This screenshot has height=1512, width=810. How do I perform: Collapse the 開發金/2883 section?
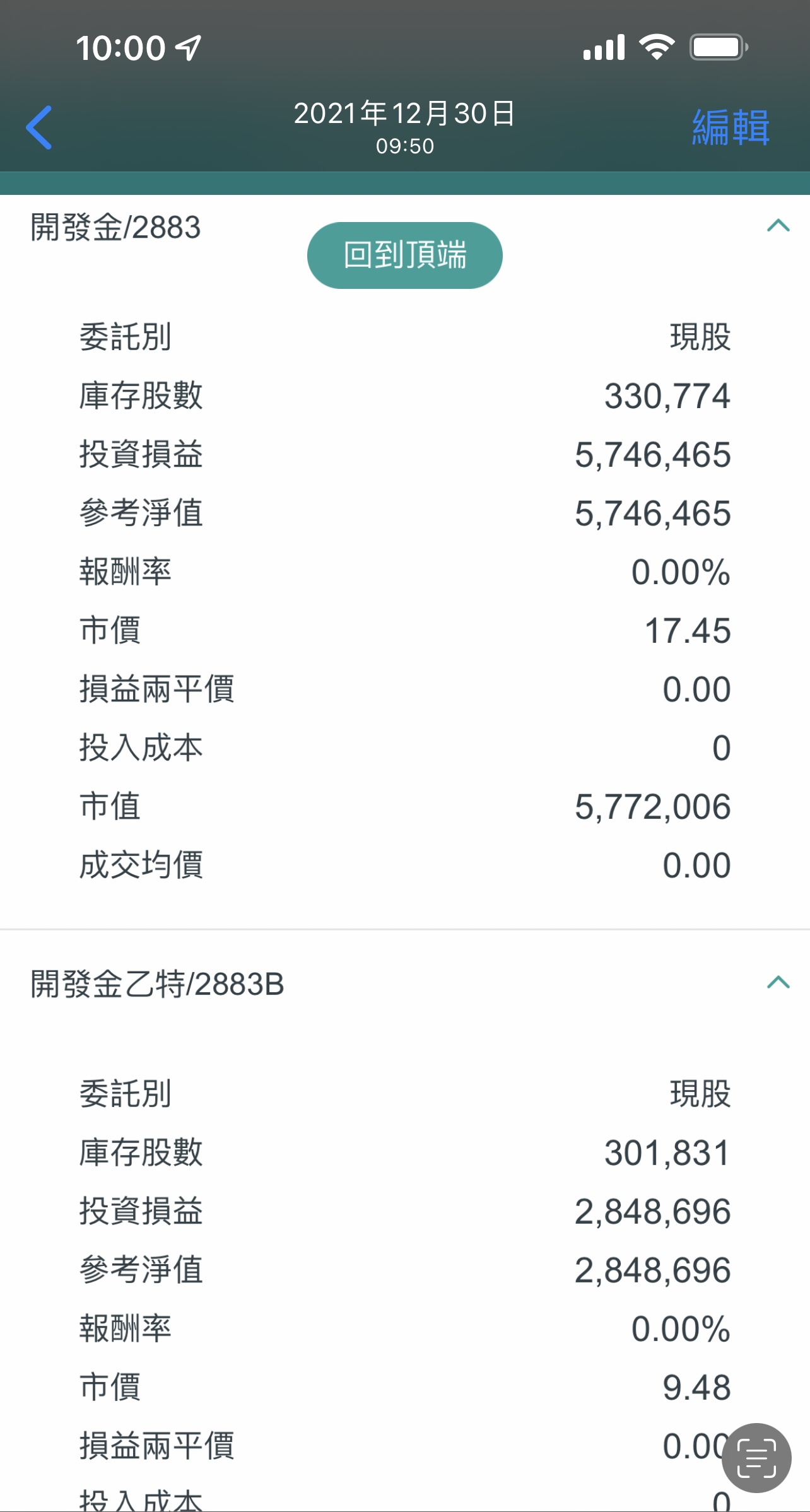tap(778, 226)
